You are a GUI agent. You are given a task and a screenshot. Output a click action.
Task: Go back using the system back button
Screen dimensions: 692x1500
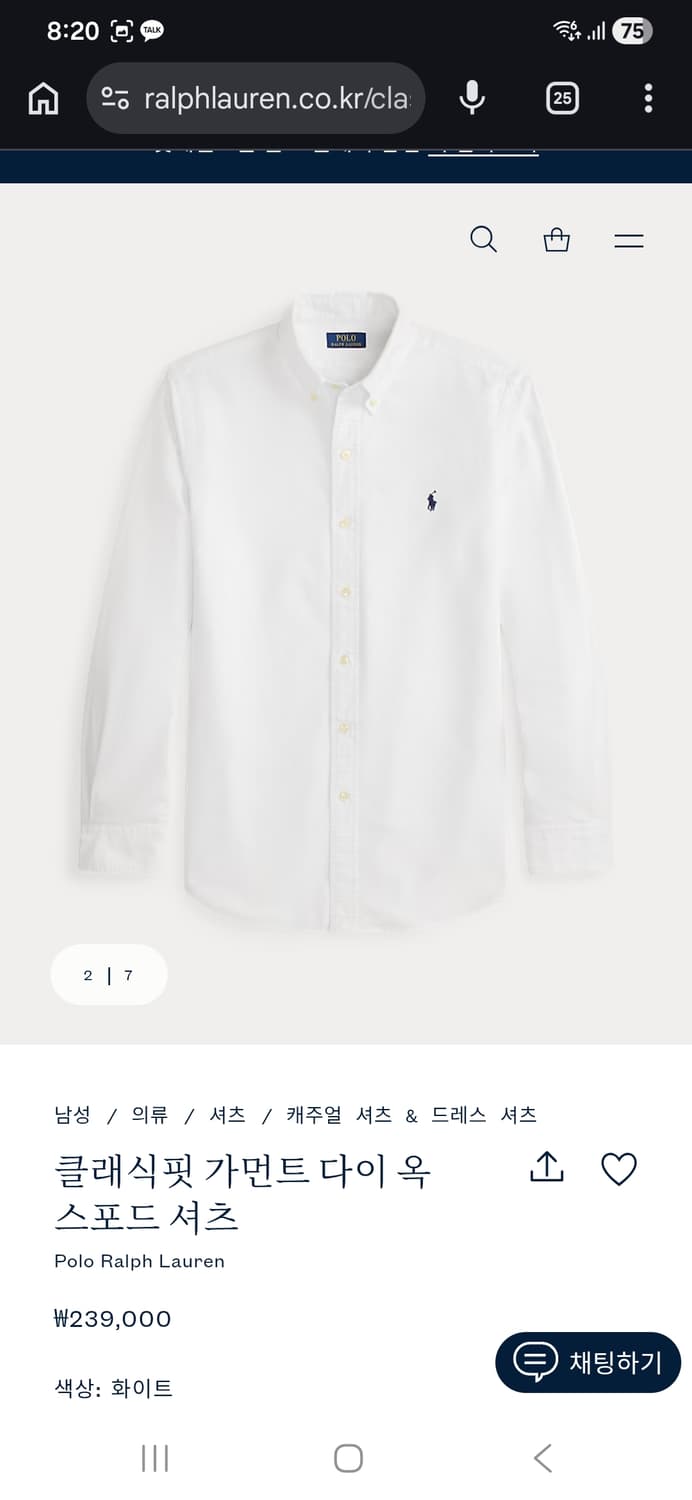[542, 1458]
